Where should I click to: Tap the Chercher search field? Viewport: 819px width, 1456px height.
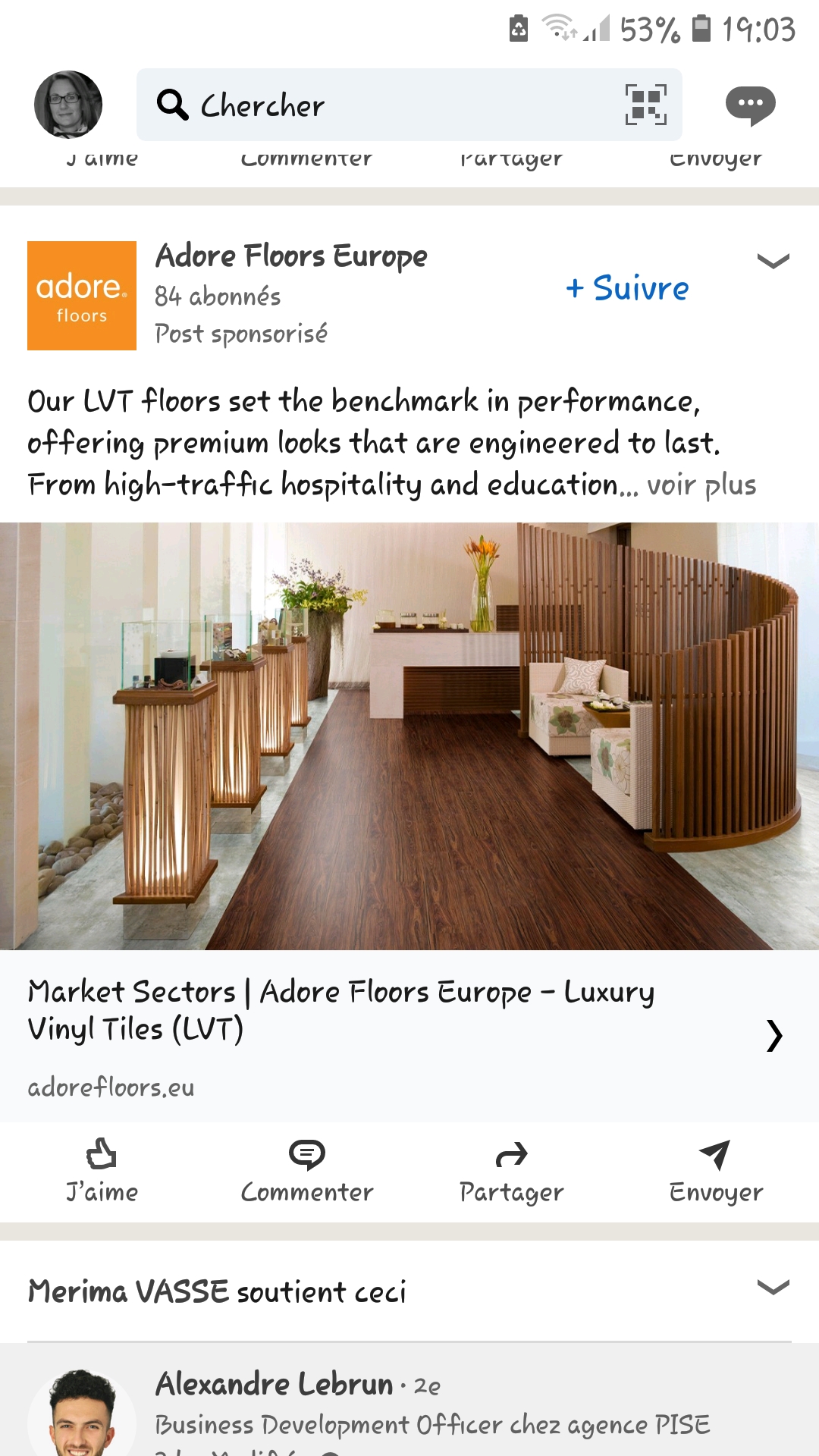point(379,105)
